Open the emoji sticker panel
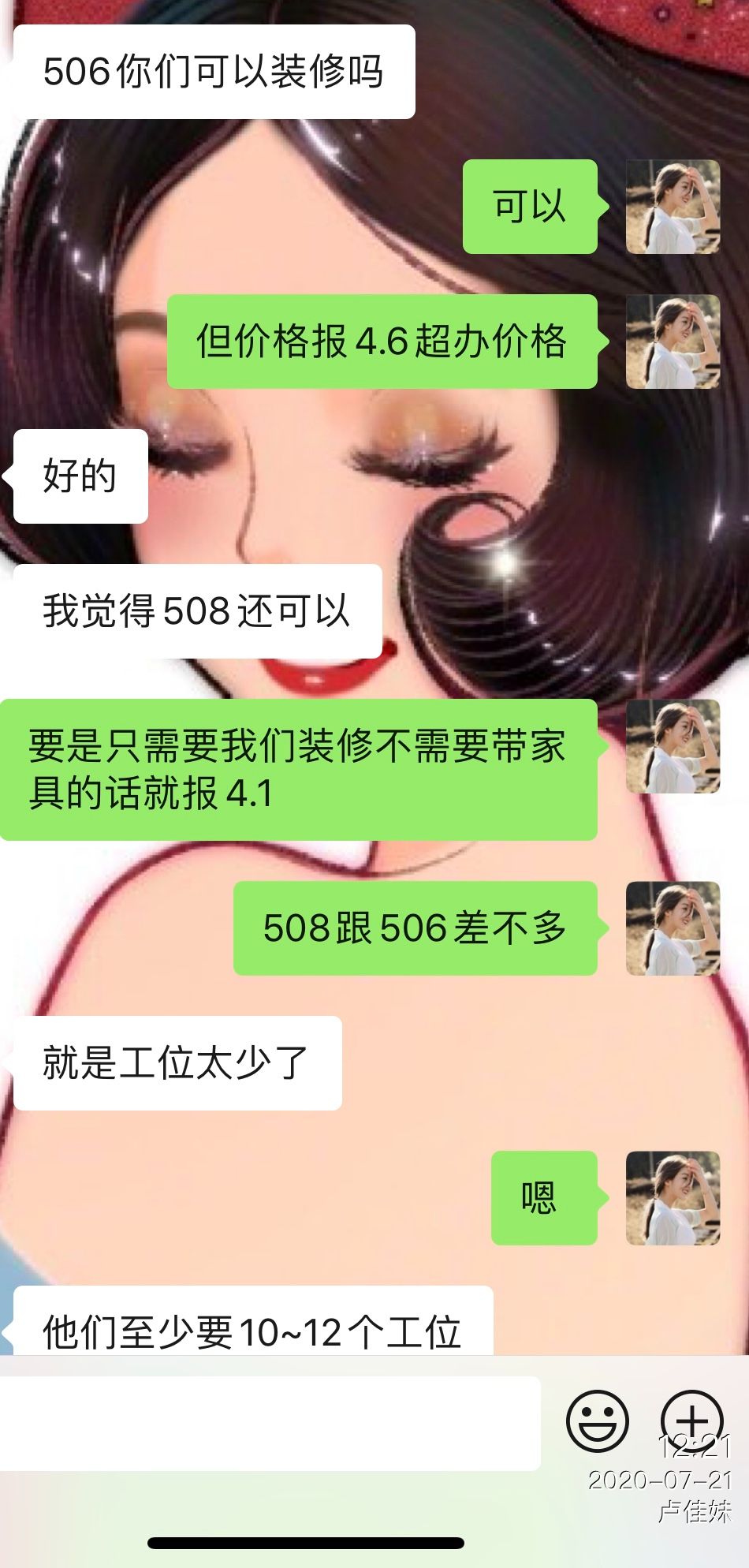Viewport: 749px width, 1568px height. tap(598, 1421)
